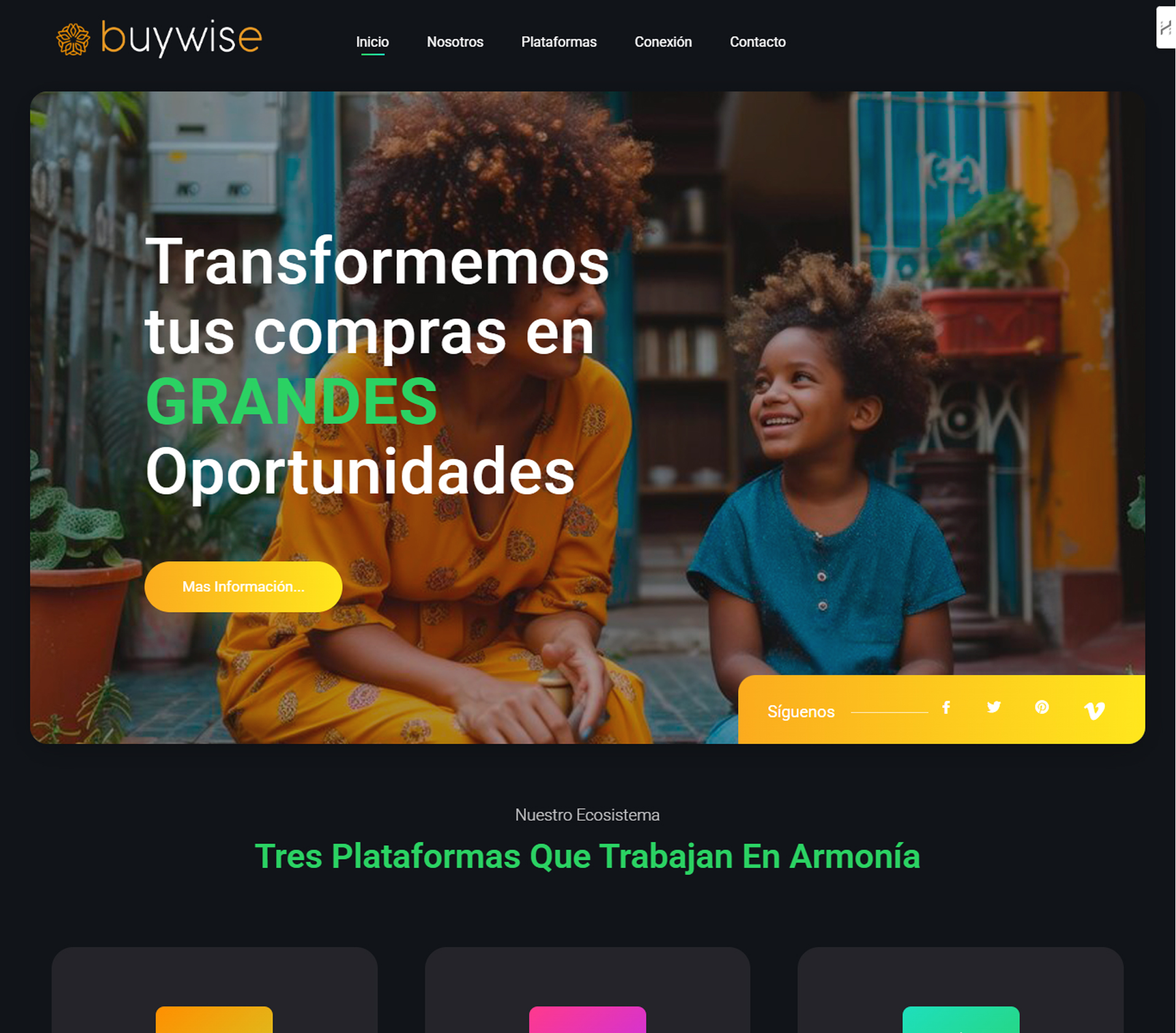The height and width of the screenshot is (1033, 1176).
Task: Tap the buywise logo to go home
Action: 159,38
